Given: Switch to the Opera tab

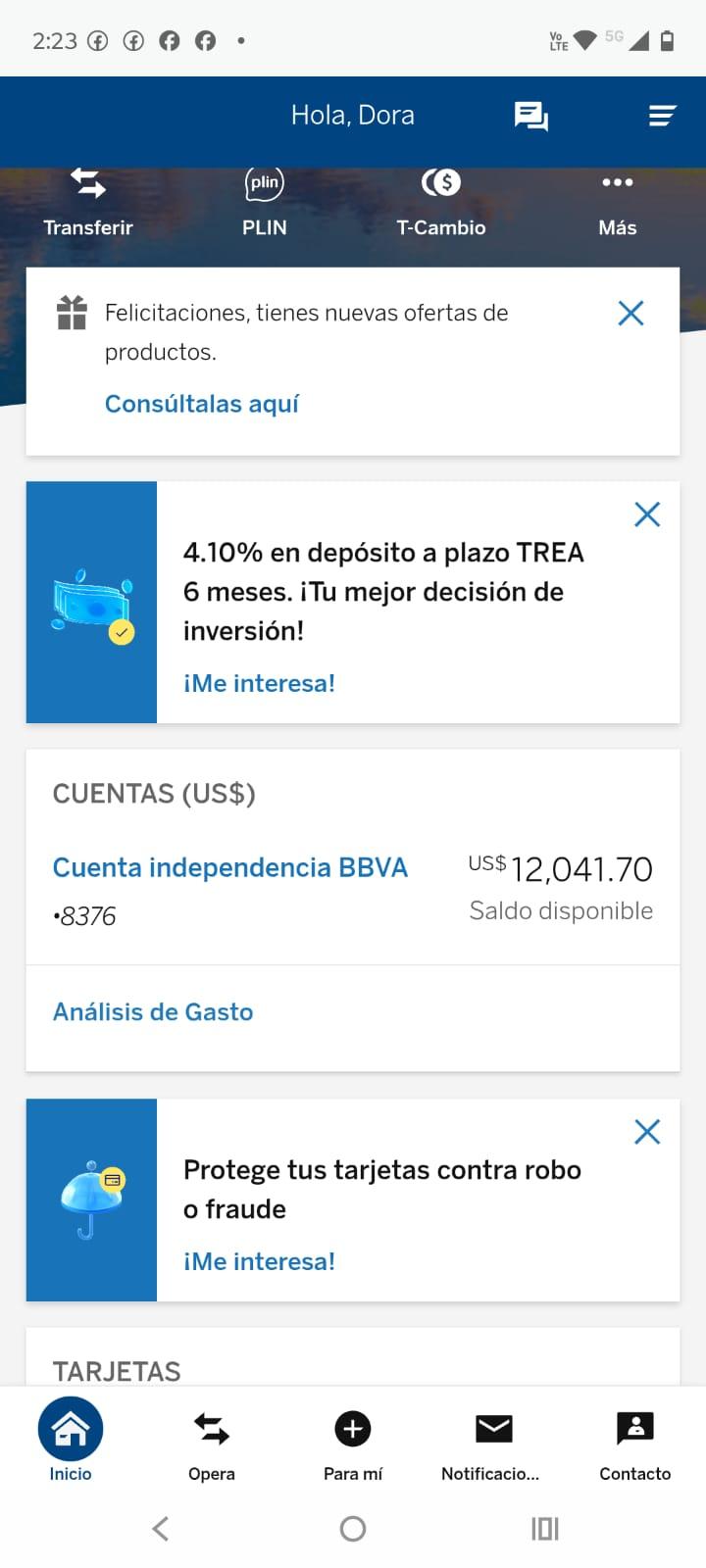Looking at the screenshot, I should coord(212,1441).
